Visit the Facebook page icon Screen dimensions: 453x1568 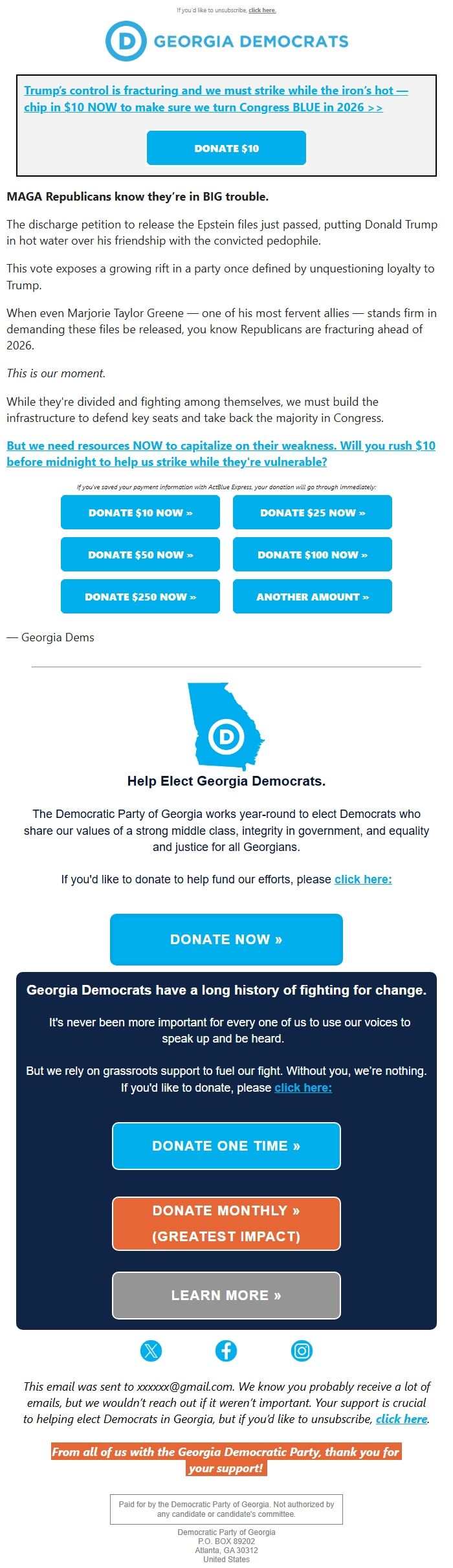[x=226, y=1351]
